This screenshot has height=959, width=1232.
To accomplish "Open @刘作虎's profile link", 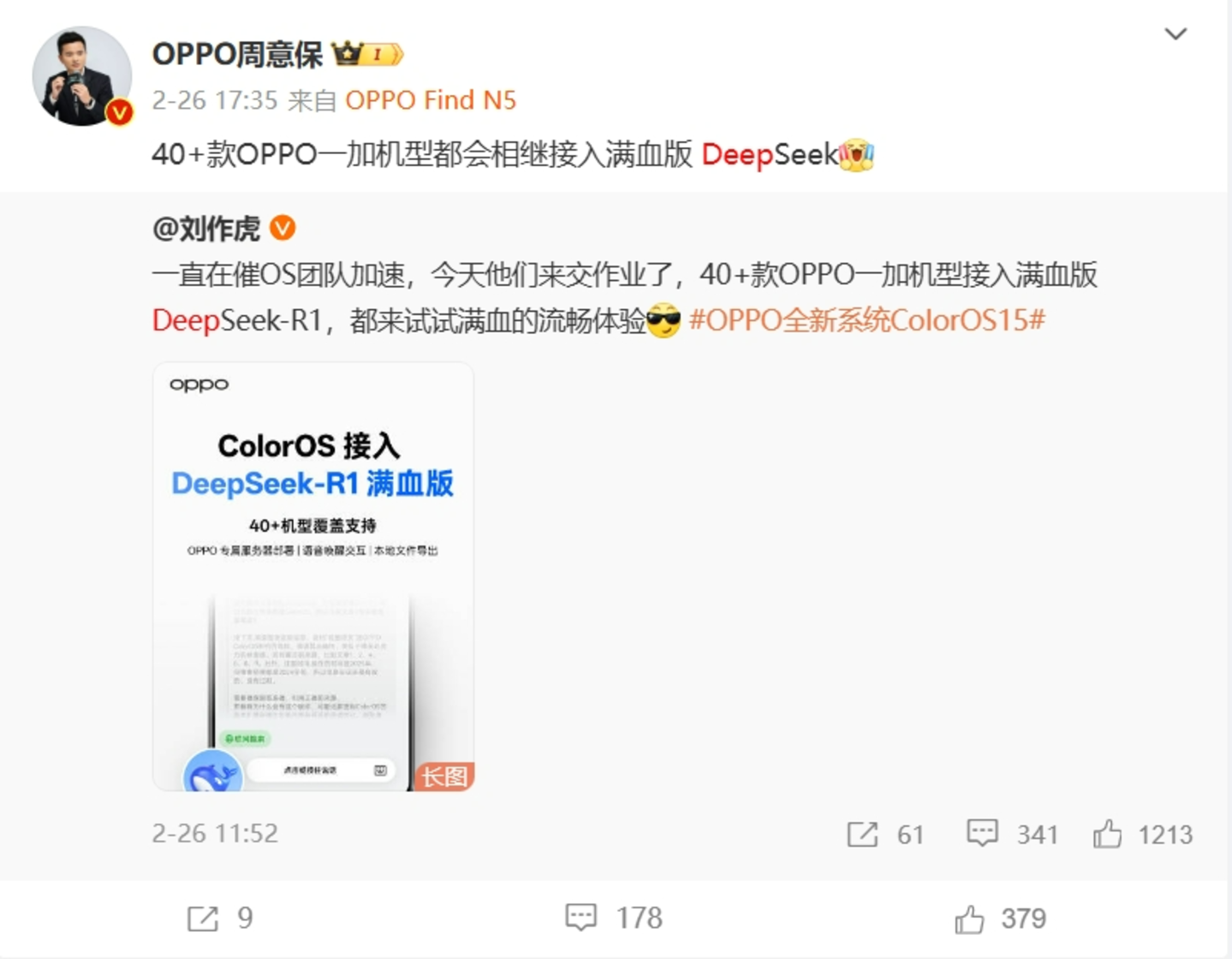I will tap(206, 229).
